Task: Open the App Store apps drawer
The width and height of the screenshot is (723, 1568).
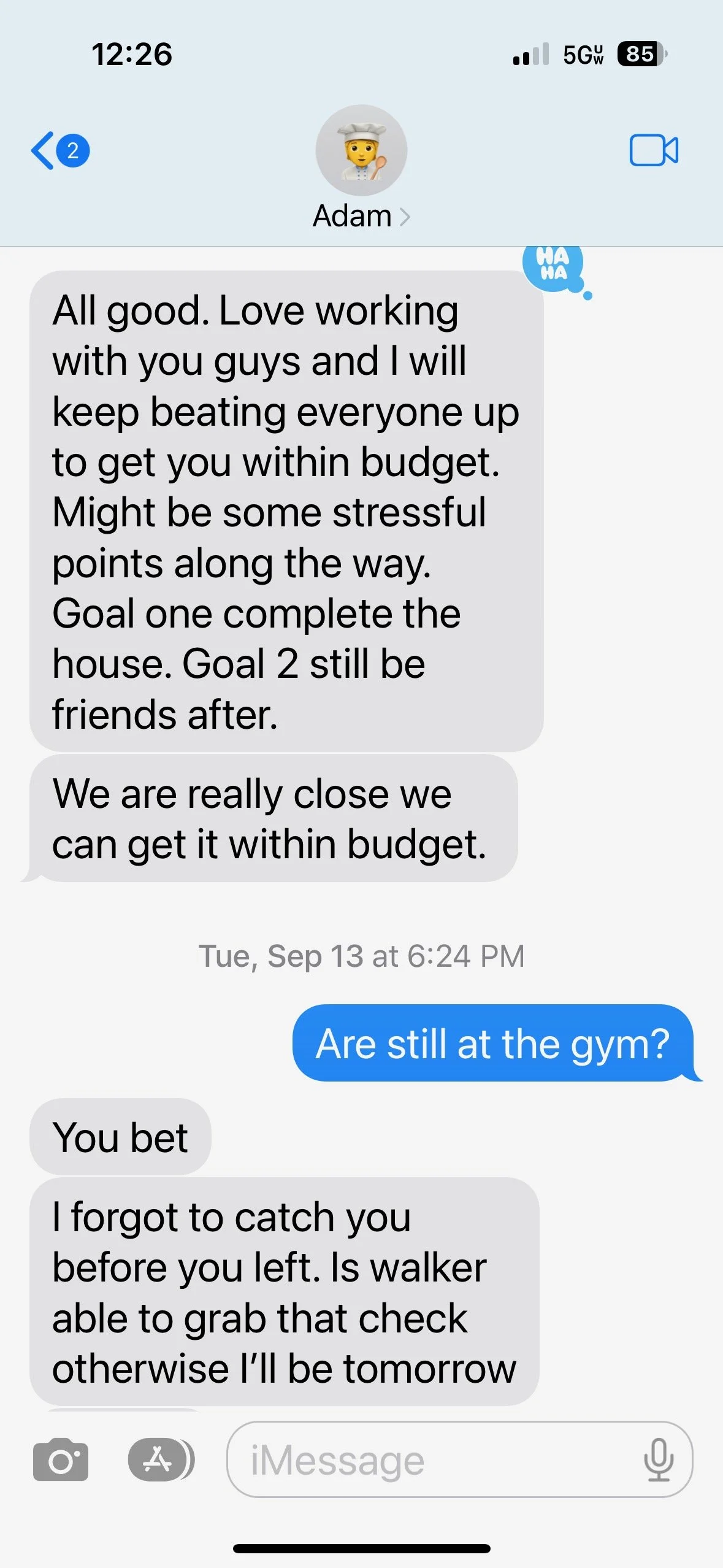Action: click(x=161, y=1460)
